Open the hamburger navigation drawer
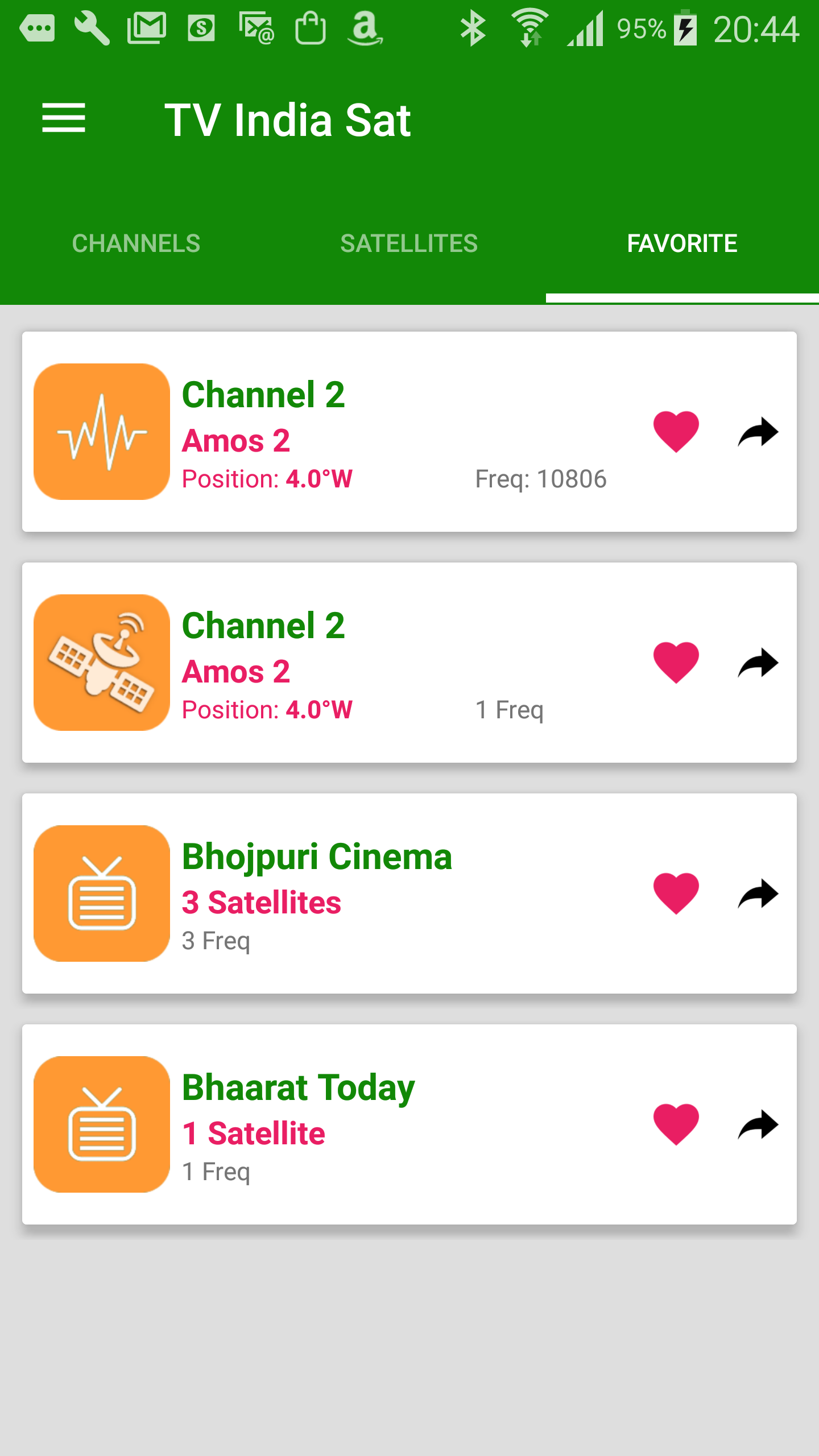Screen dimensions: 819x1456 tap(64, 119)
